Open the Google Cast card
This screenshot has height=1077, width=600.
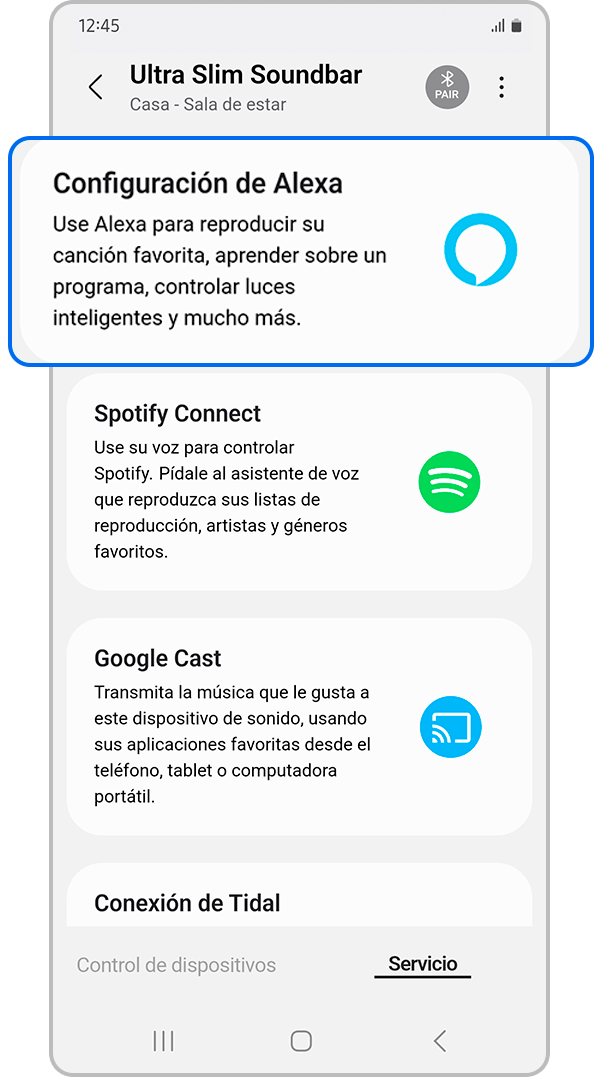[299, 727]
